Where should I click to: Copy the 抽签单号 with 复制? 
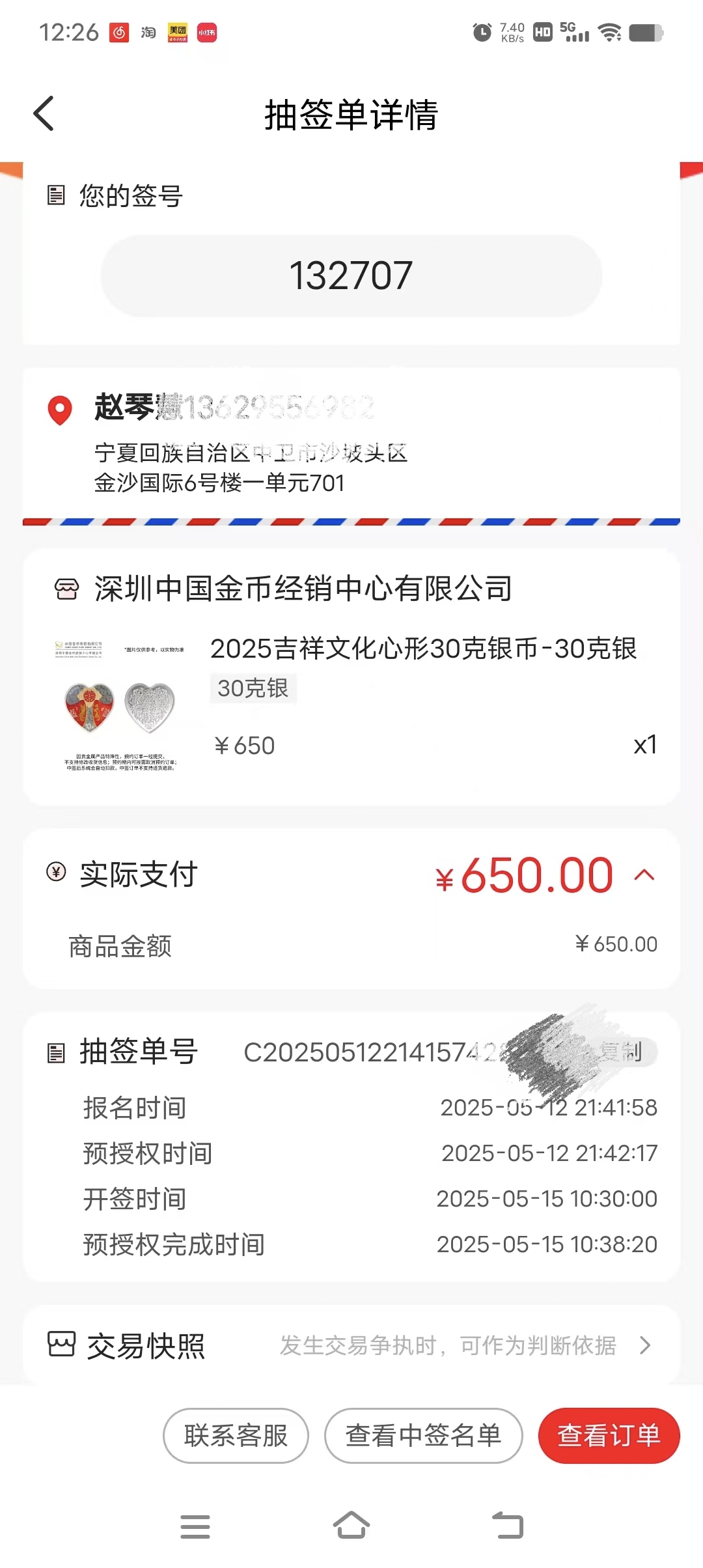[622, 1052]
